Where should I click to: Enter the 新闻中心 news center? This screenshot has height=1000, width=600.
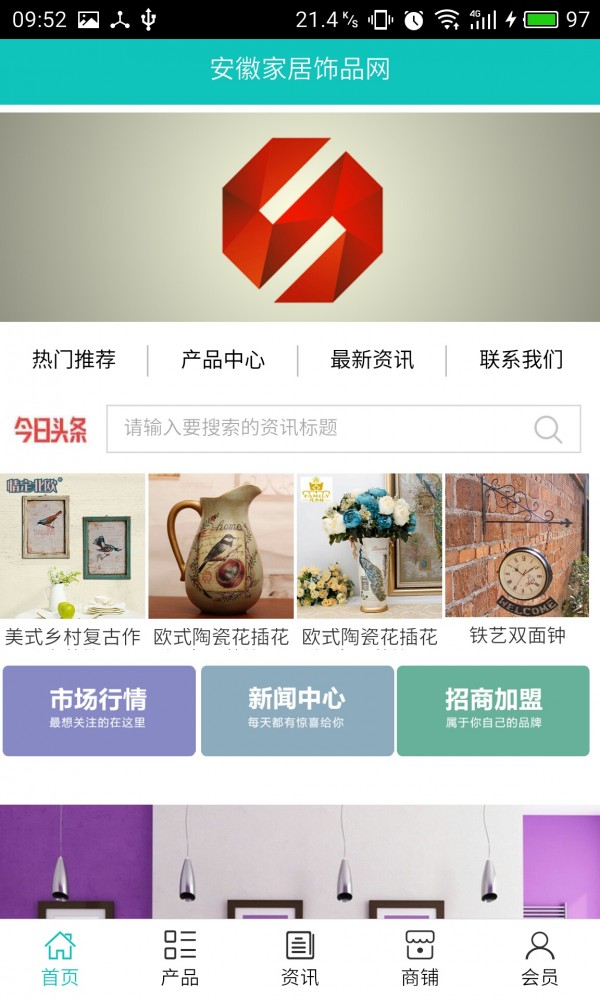[x=297, y=711]
